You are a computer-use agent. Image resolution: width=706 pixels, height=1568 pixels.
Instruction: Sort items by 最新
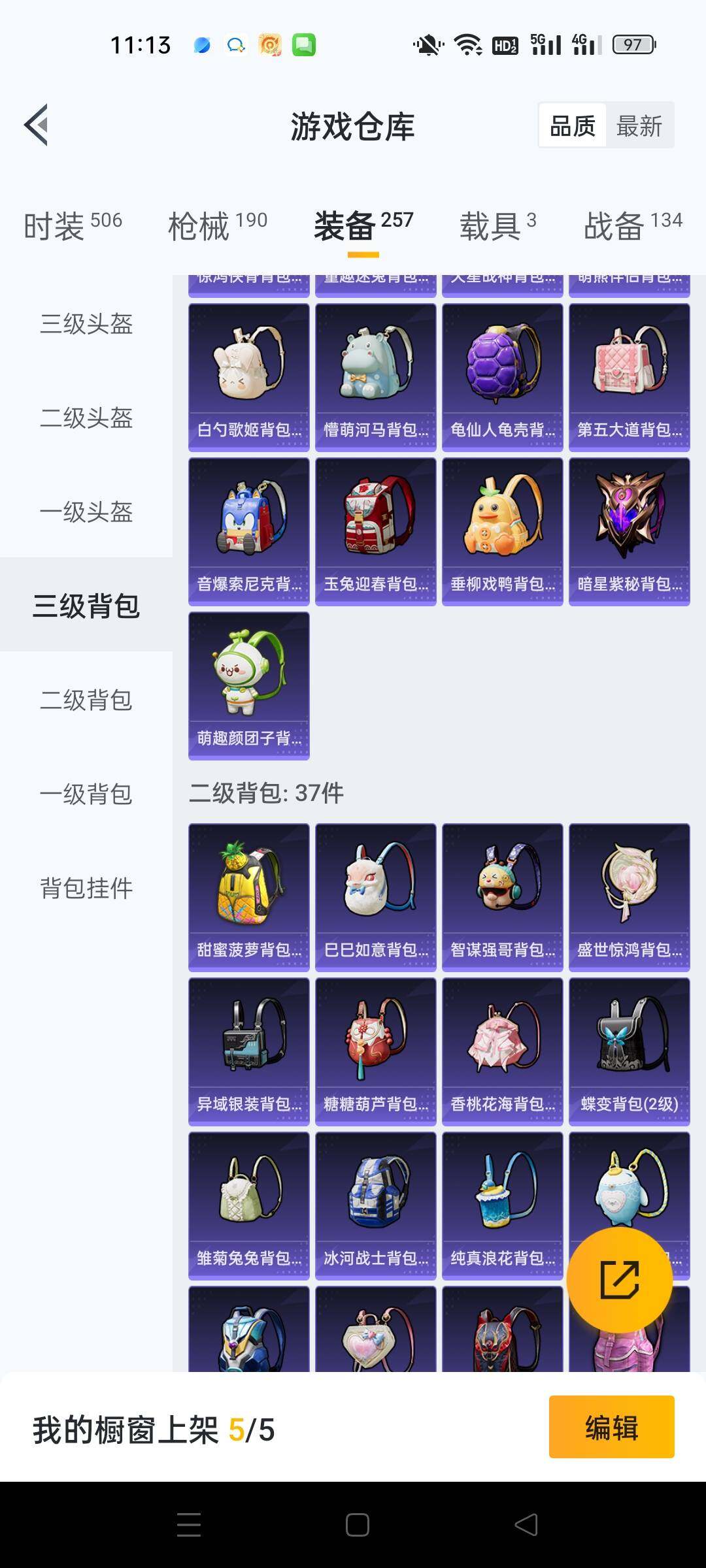(x=639, y=125)
